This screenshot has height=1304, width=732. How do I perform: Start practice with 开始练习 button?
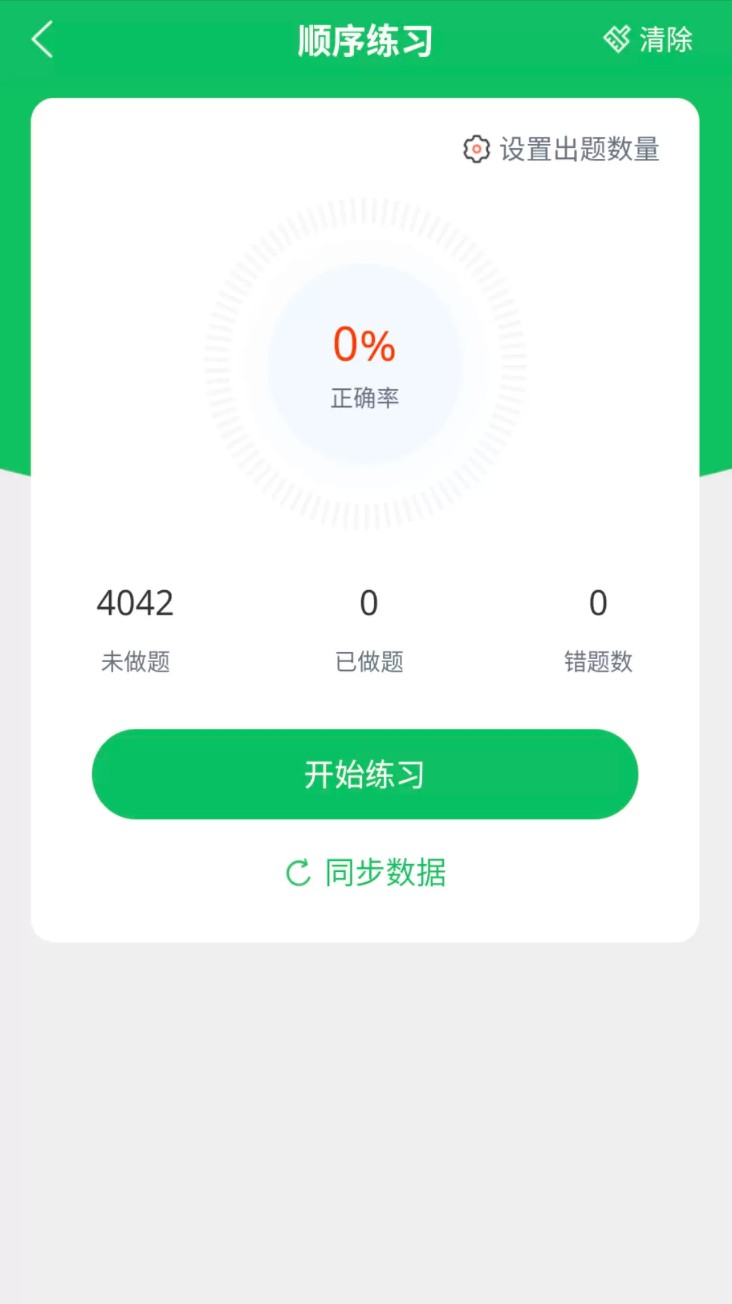click(365, 774)
